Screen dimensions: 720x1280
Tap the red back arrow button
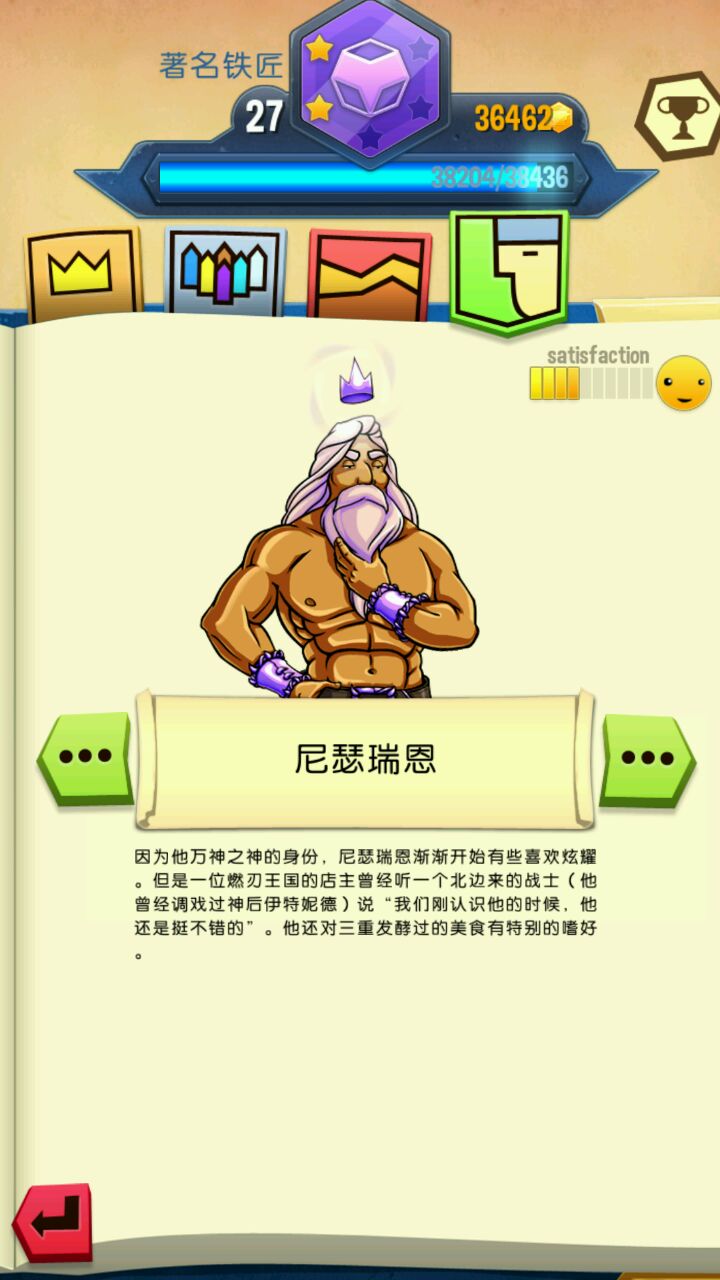tap(53, 1221)
